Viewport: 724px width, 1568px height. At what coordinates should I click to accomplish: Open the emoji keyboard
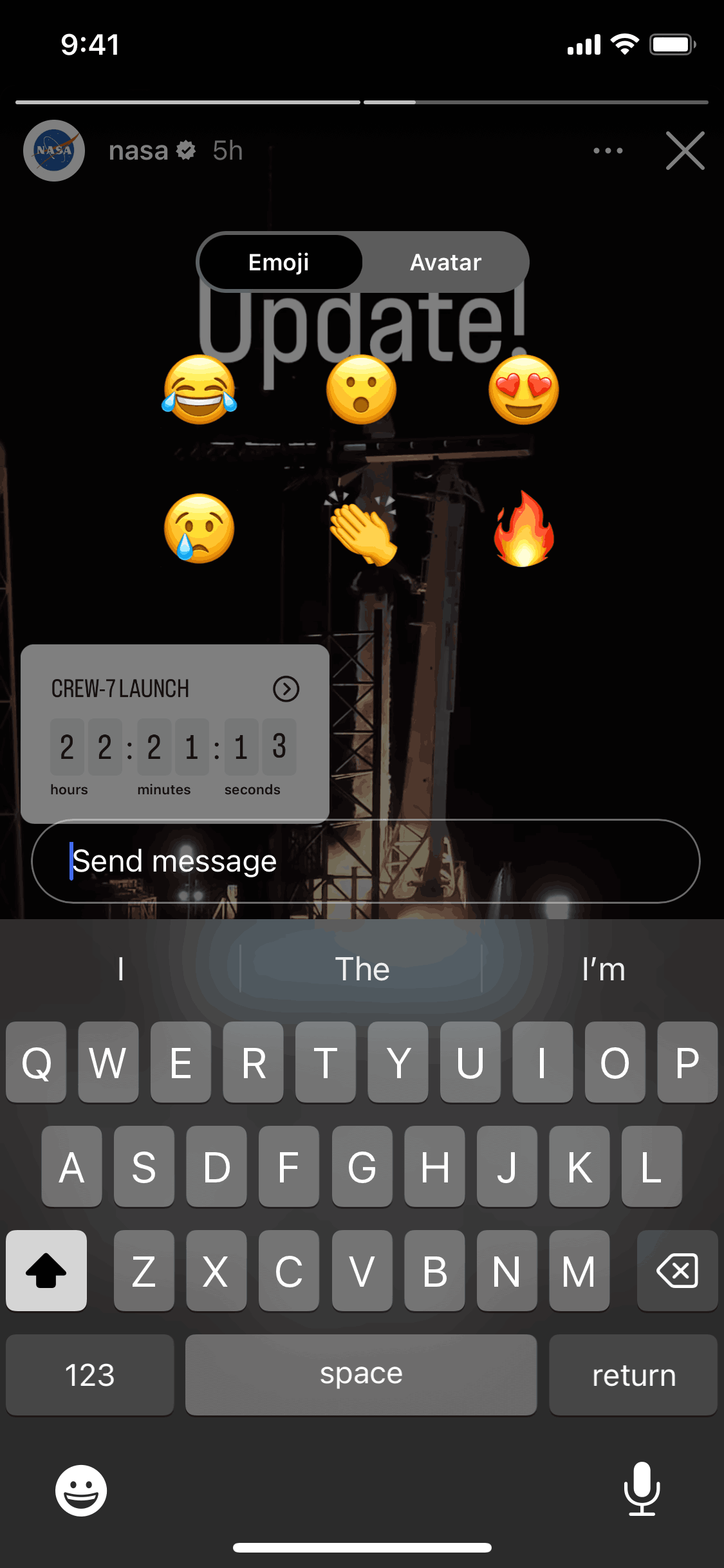tap(81, 1490)
